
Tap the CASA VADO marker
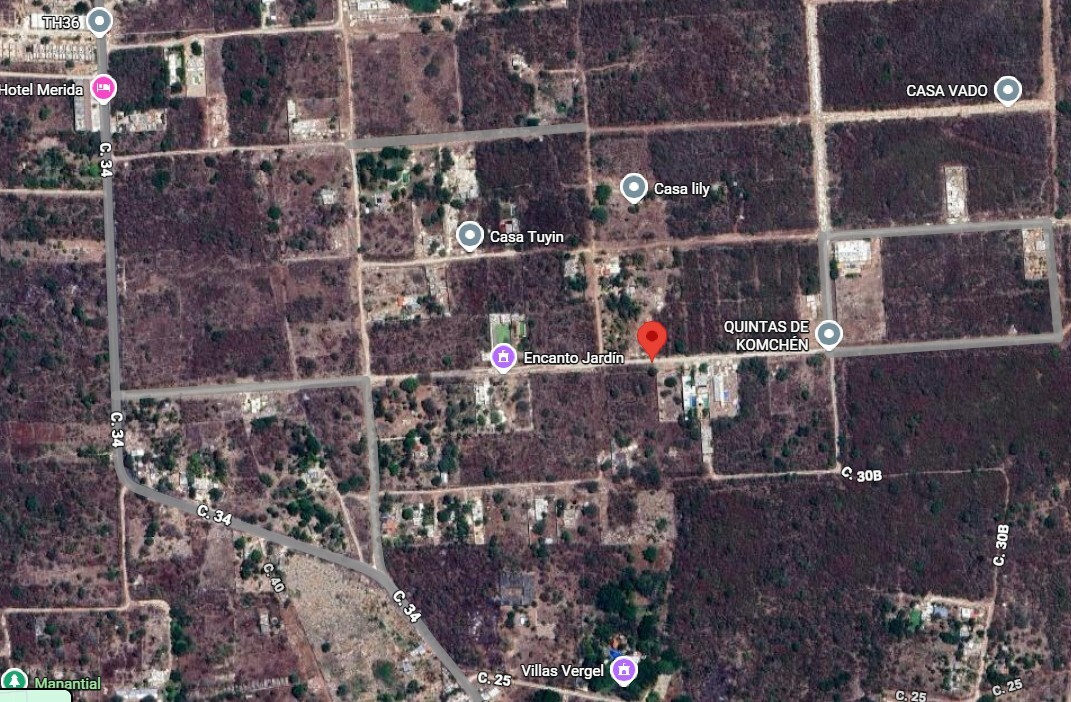1008,91
